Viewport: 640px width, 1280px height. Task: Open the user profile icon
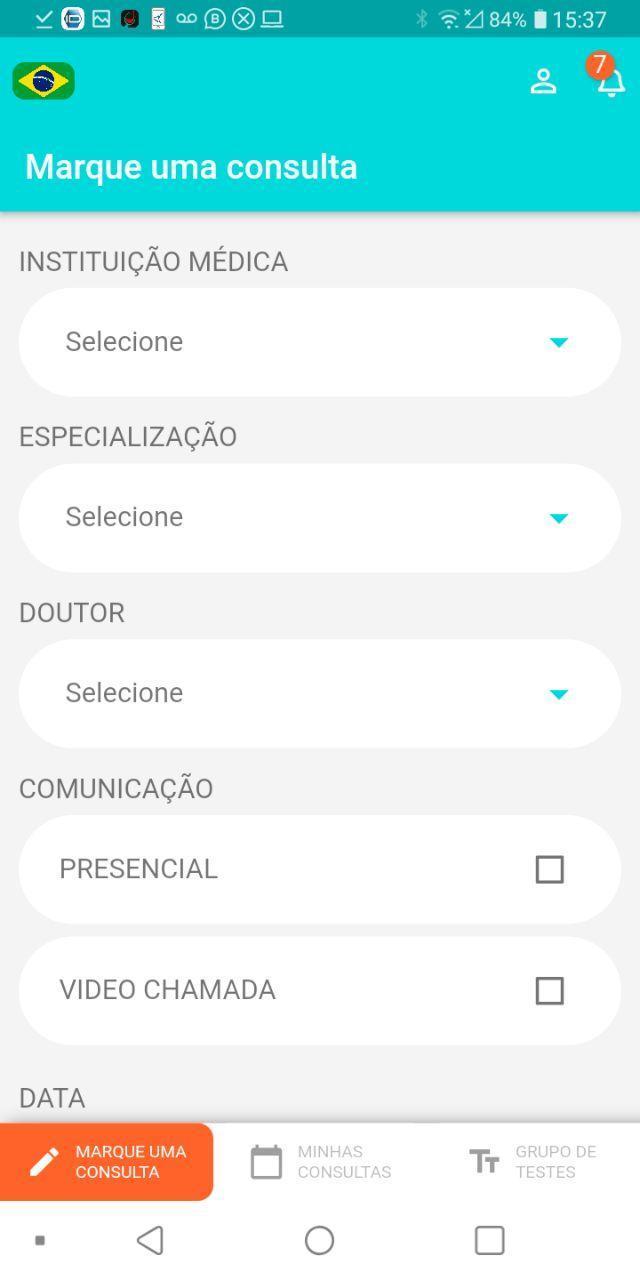543,81
